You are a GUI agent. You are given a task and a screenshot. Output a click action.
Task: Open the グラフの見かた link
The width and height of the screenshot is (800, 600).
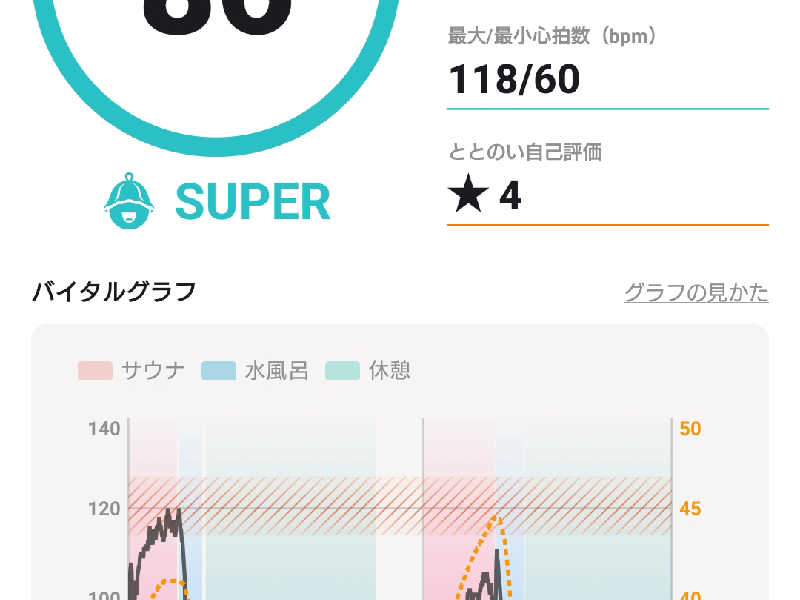696,292
